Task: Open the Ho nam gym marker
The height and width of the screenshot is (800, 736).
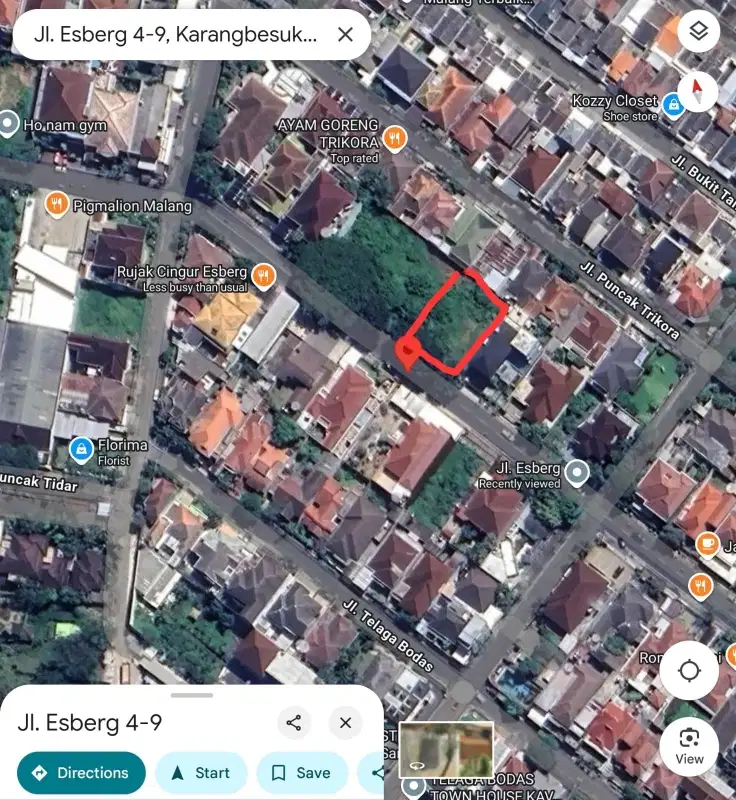Action: click(x=9, y=124)
